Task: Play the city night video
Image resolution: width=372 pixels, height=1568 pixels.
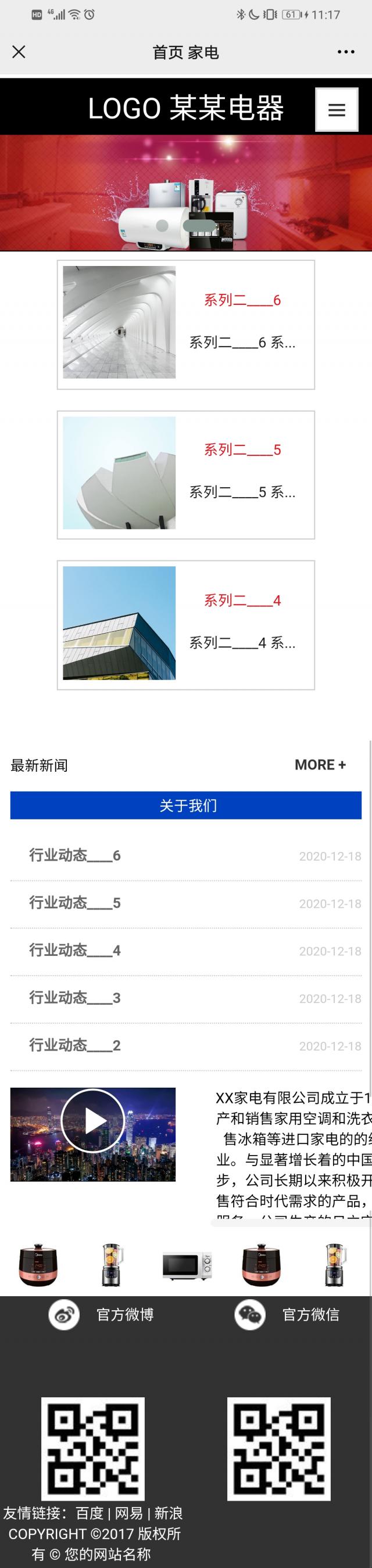Action: point(92,1121)
